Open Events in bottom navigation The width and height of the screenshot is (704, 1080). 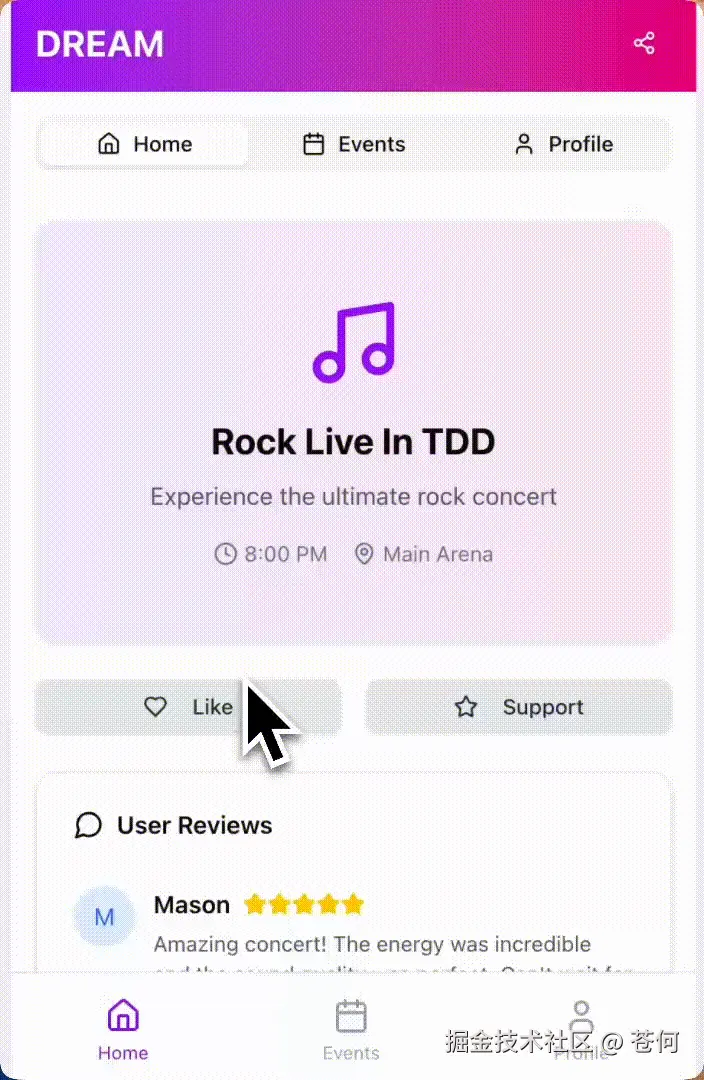click(351, 1029)
